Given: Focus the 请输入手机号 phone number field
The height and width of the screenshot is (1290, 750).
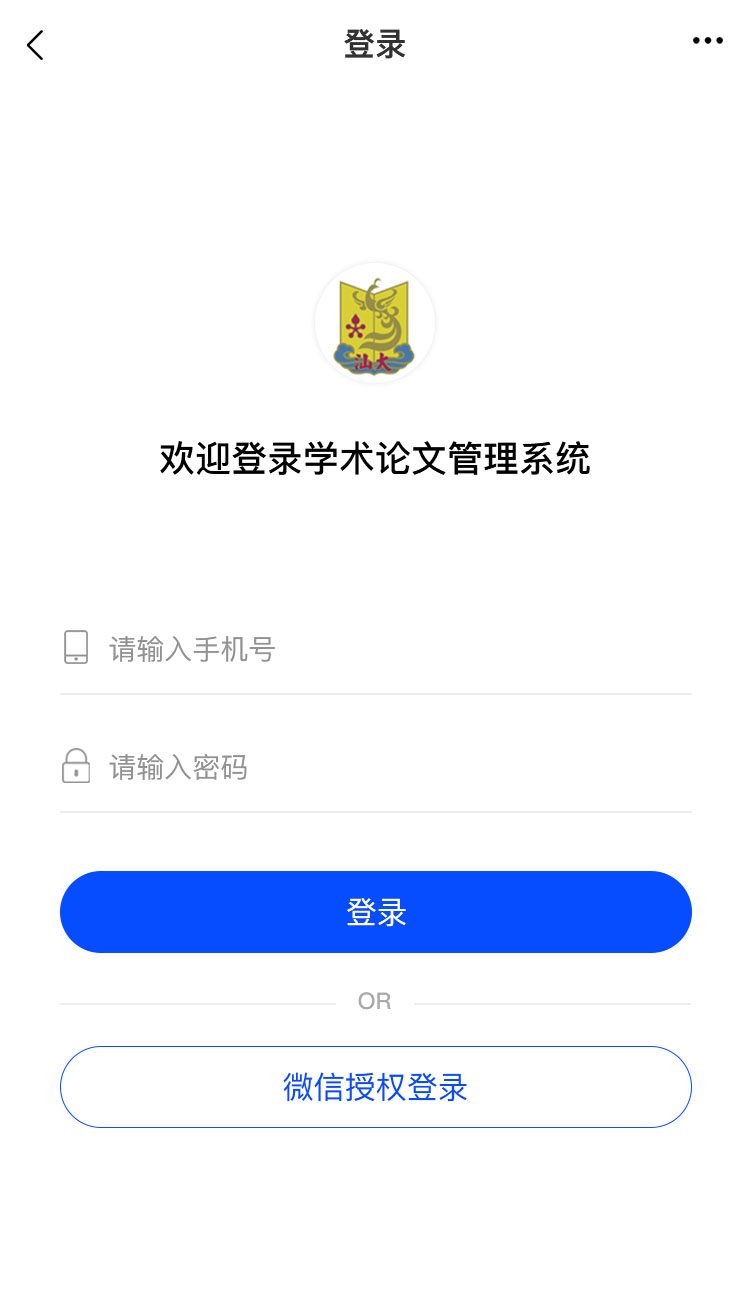Looking at the screenshot, I should (x=390, y=650).
